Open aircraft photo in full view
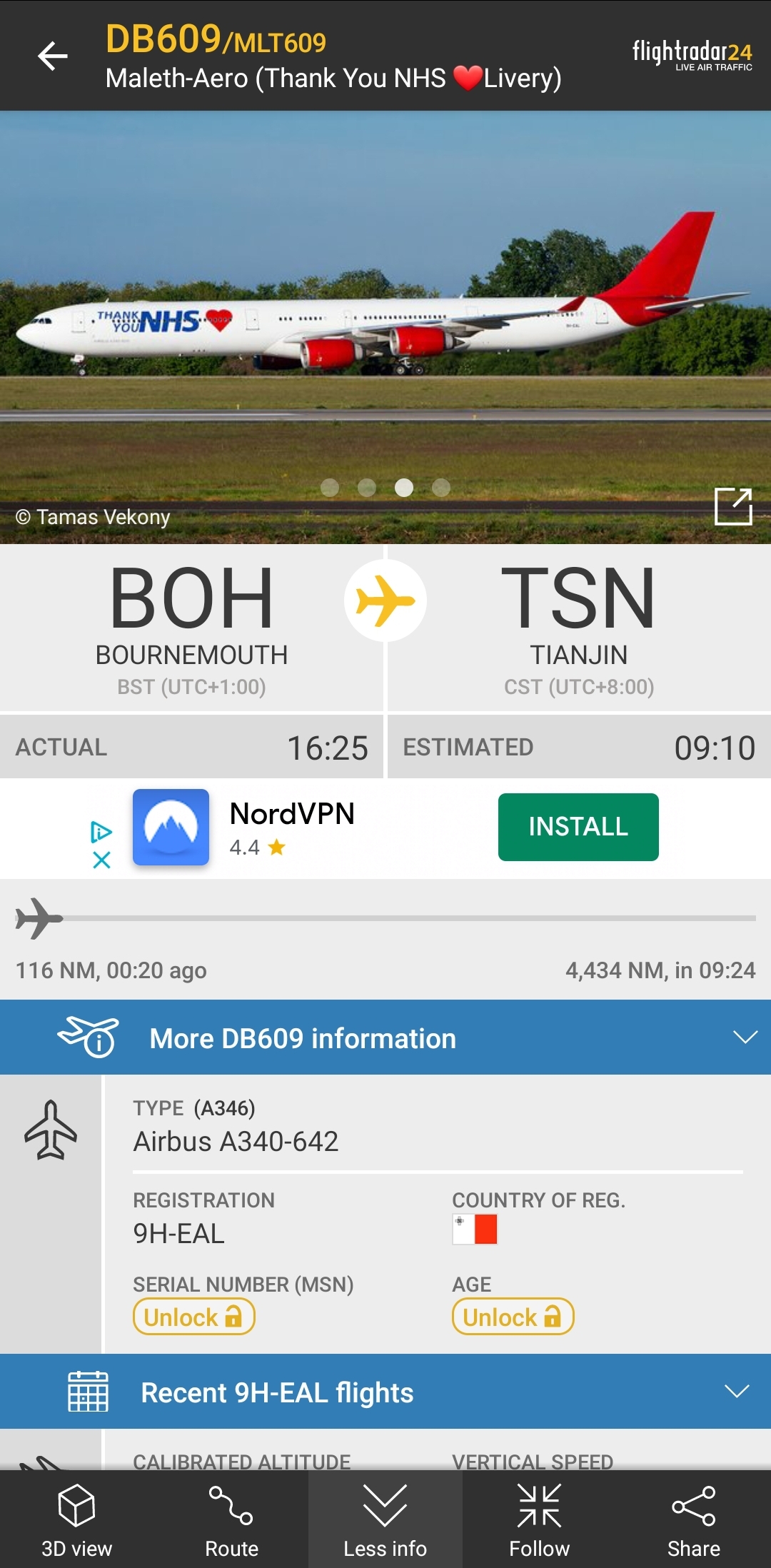 click(733, 506)
